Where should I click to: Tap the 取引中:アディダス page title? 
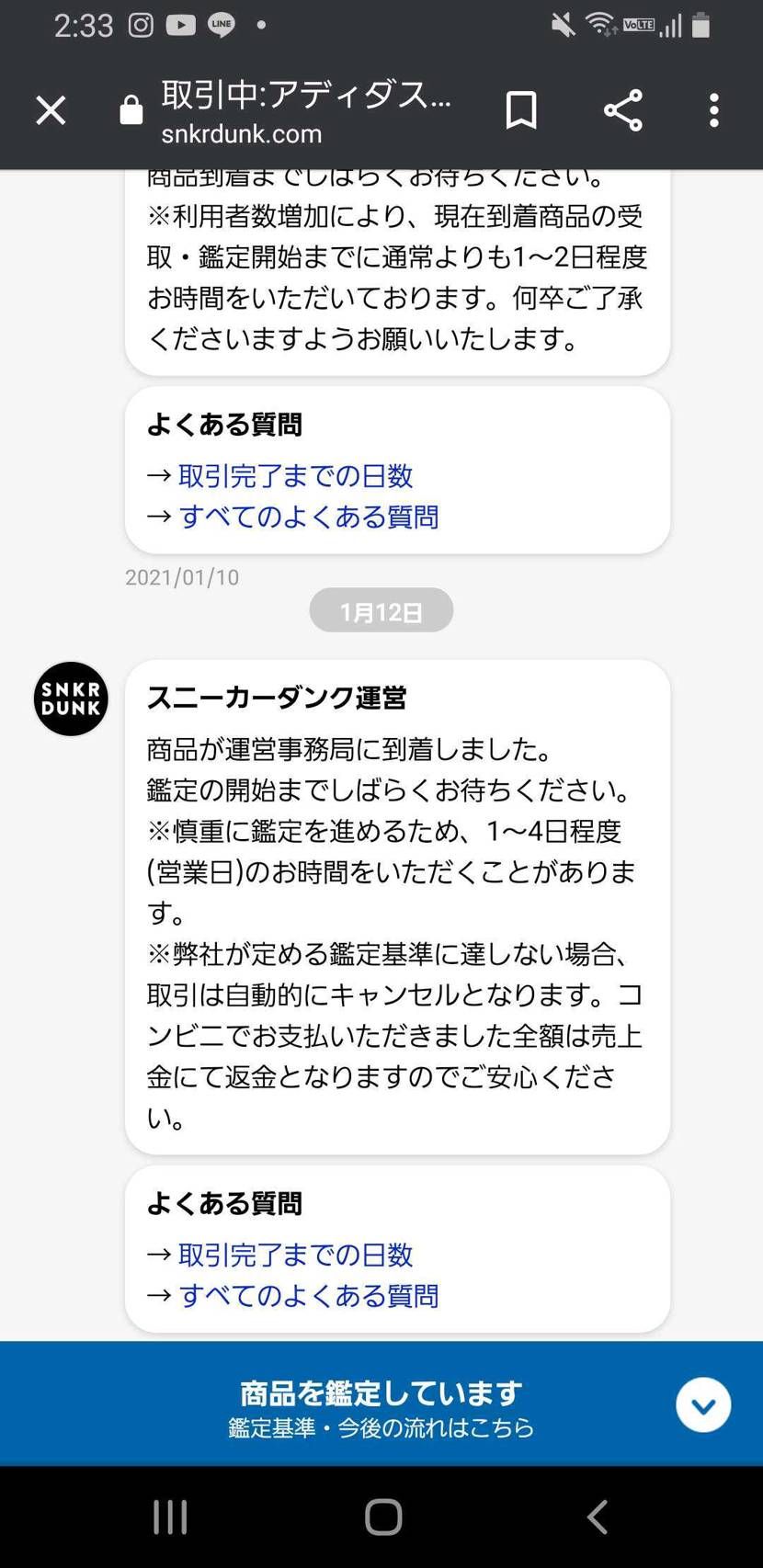[306, 95]
